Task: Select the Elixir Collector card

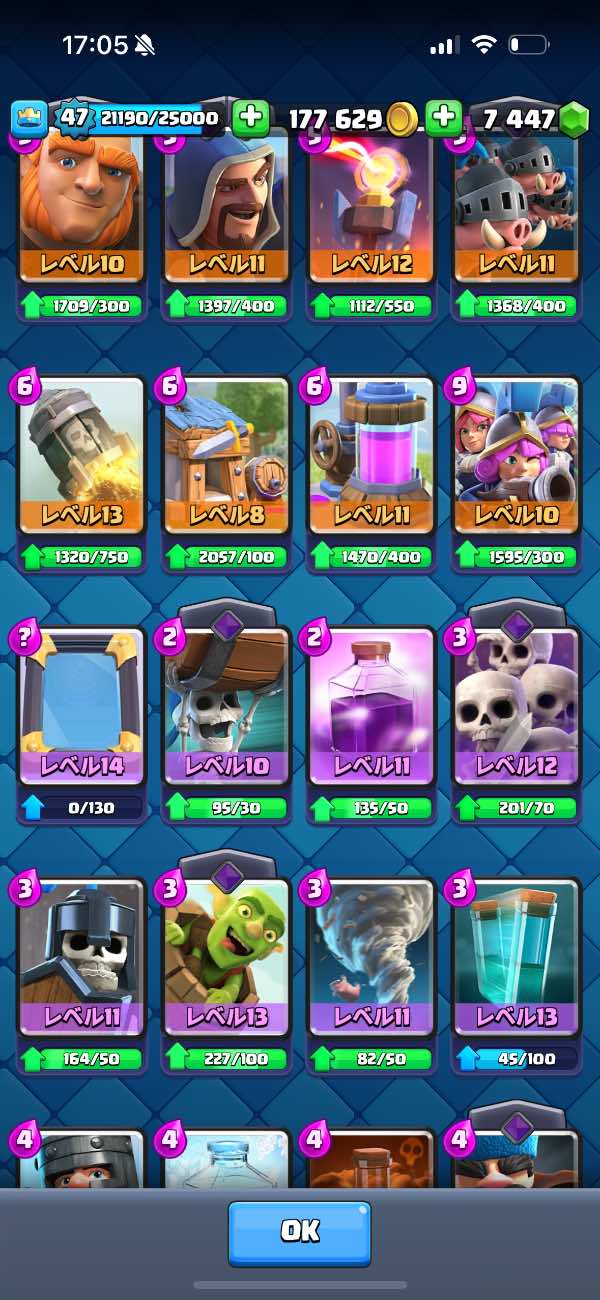Action: [x=372, y=460]
